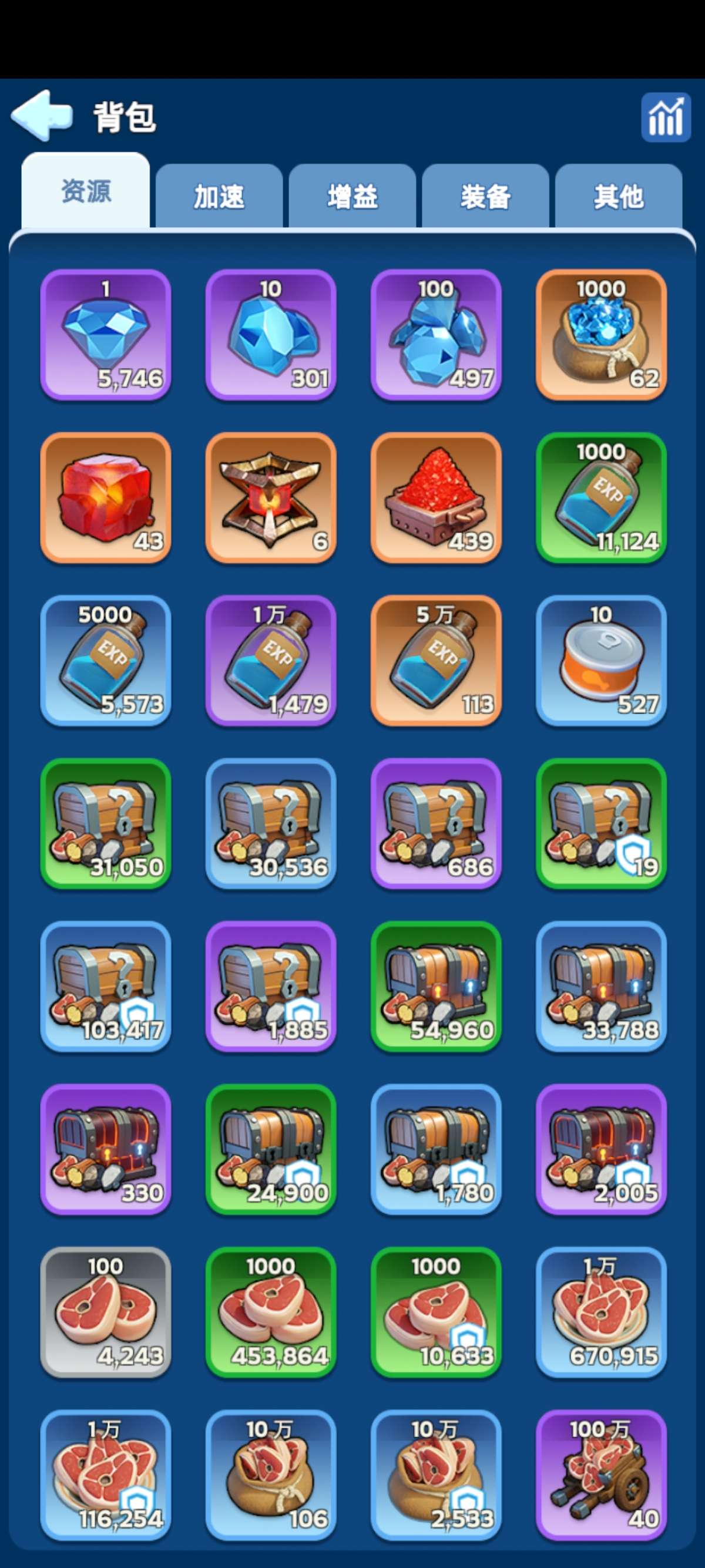Tap the red crystal item with 43
The width and height of the screenshot is (705, 1568).
(x=105, y=497)
